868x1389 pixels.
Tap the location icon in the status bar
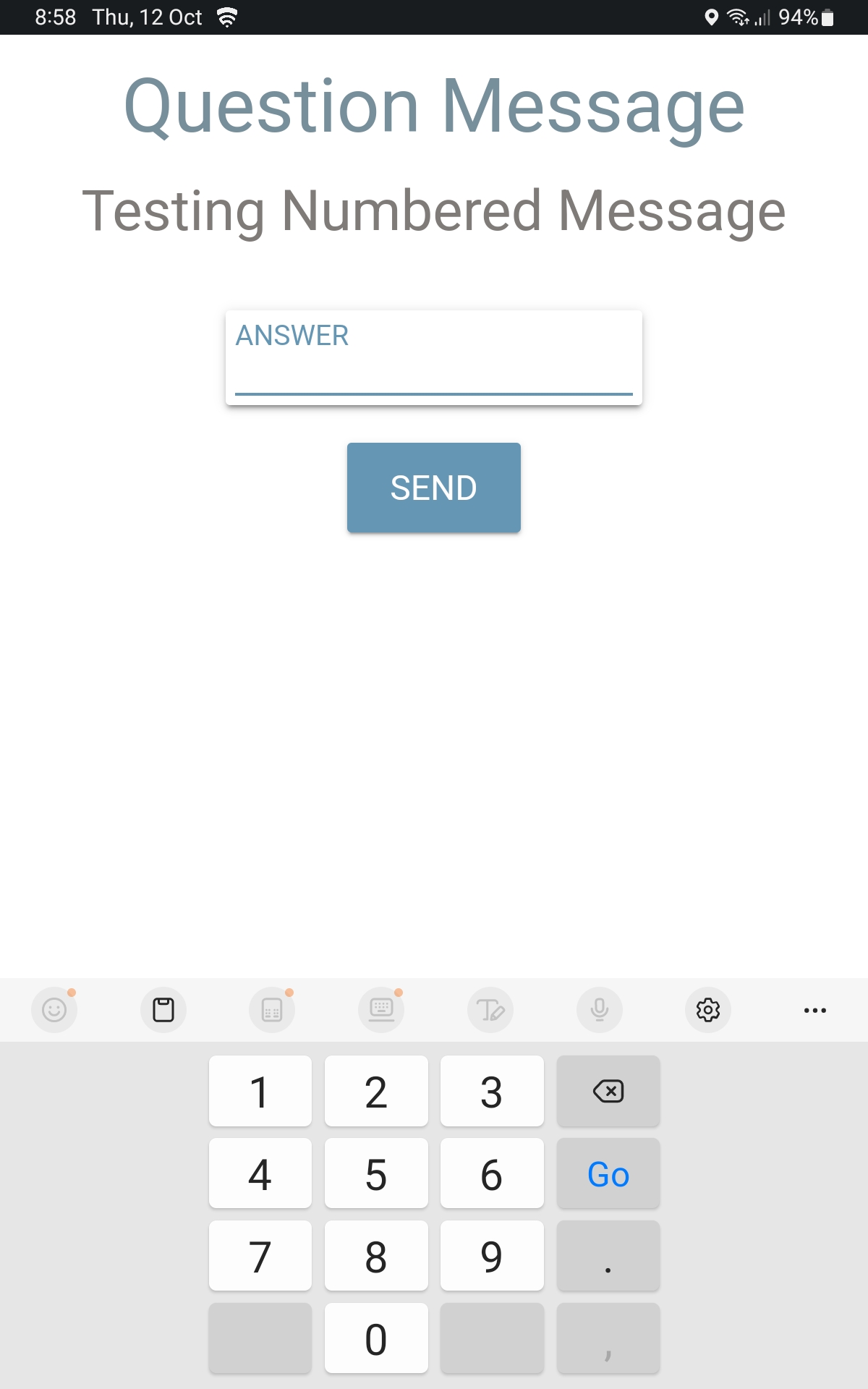point(712,16)
